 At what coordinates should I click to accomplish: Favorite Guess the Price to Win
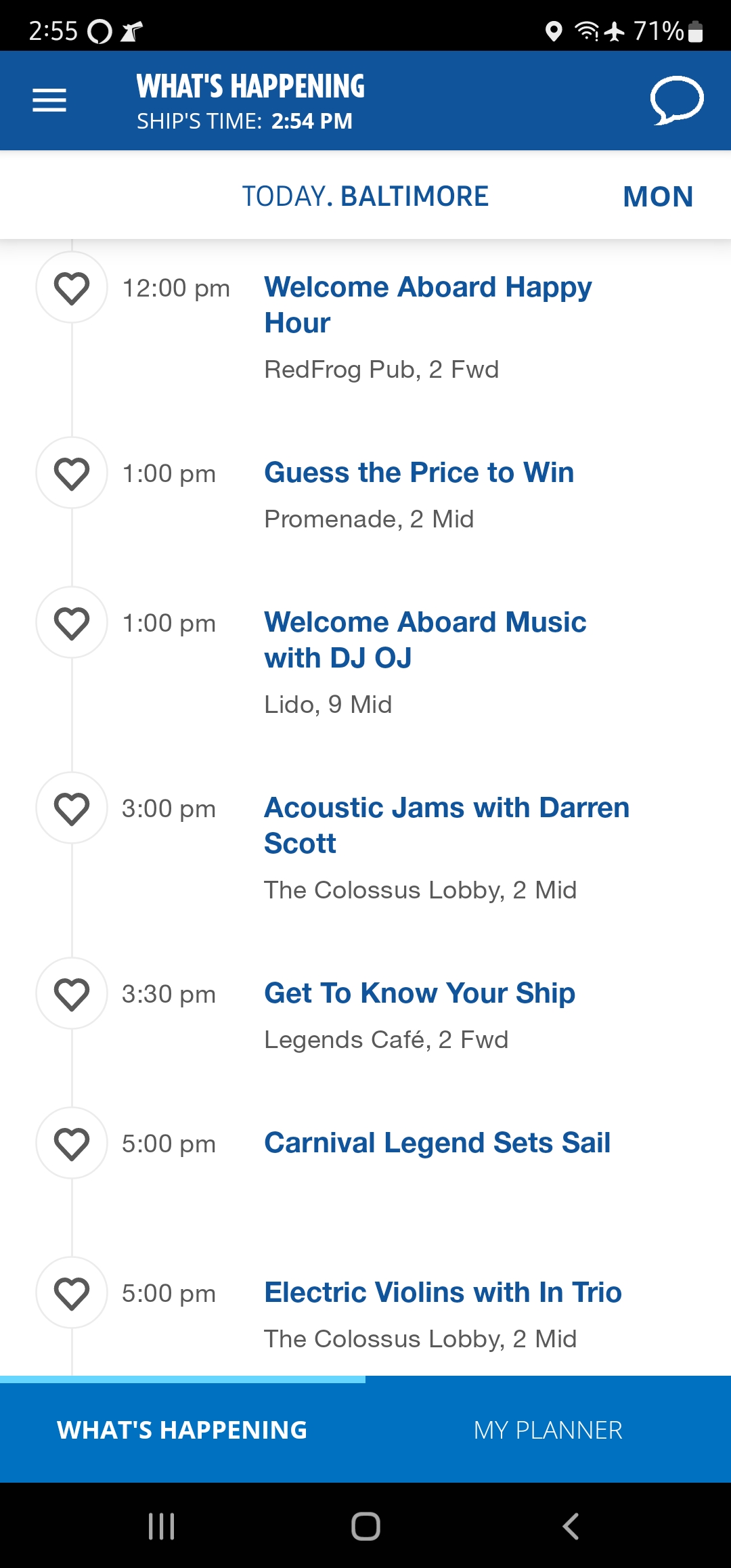tap(72, 473)
